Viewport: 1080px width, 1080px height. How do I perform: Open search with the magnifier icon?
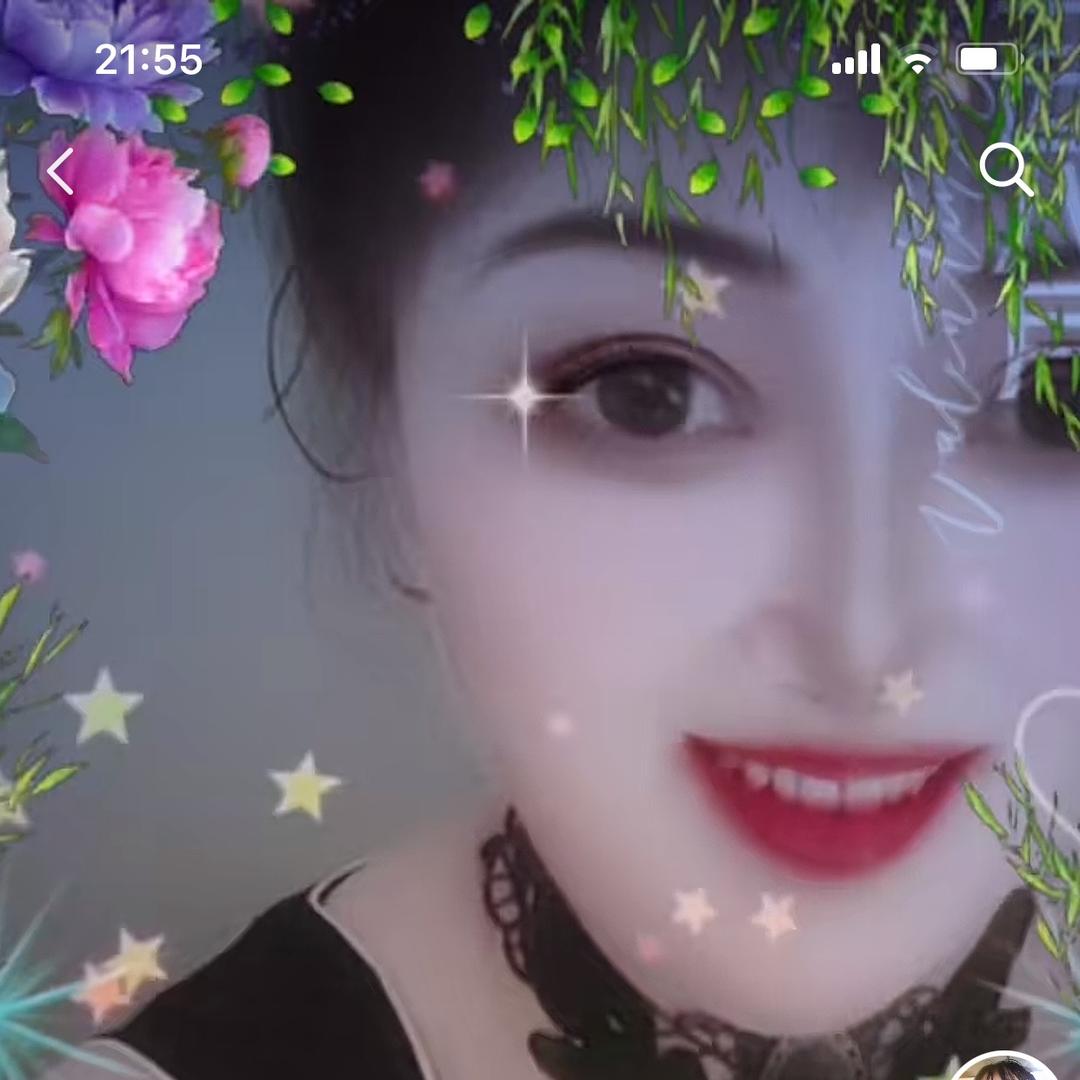tap(1004, 169)
